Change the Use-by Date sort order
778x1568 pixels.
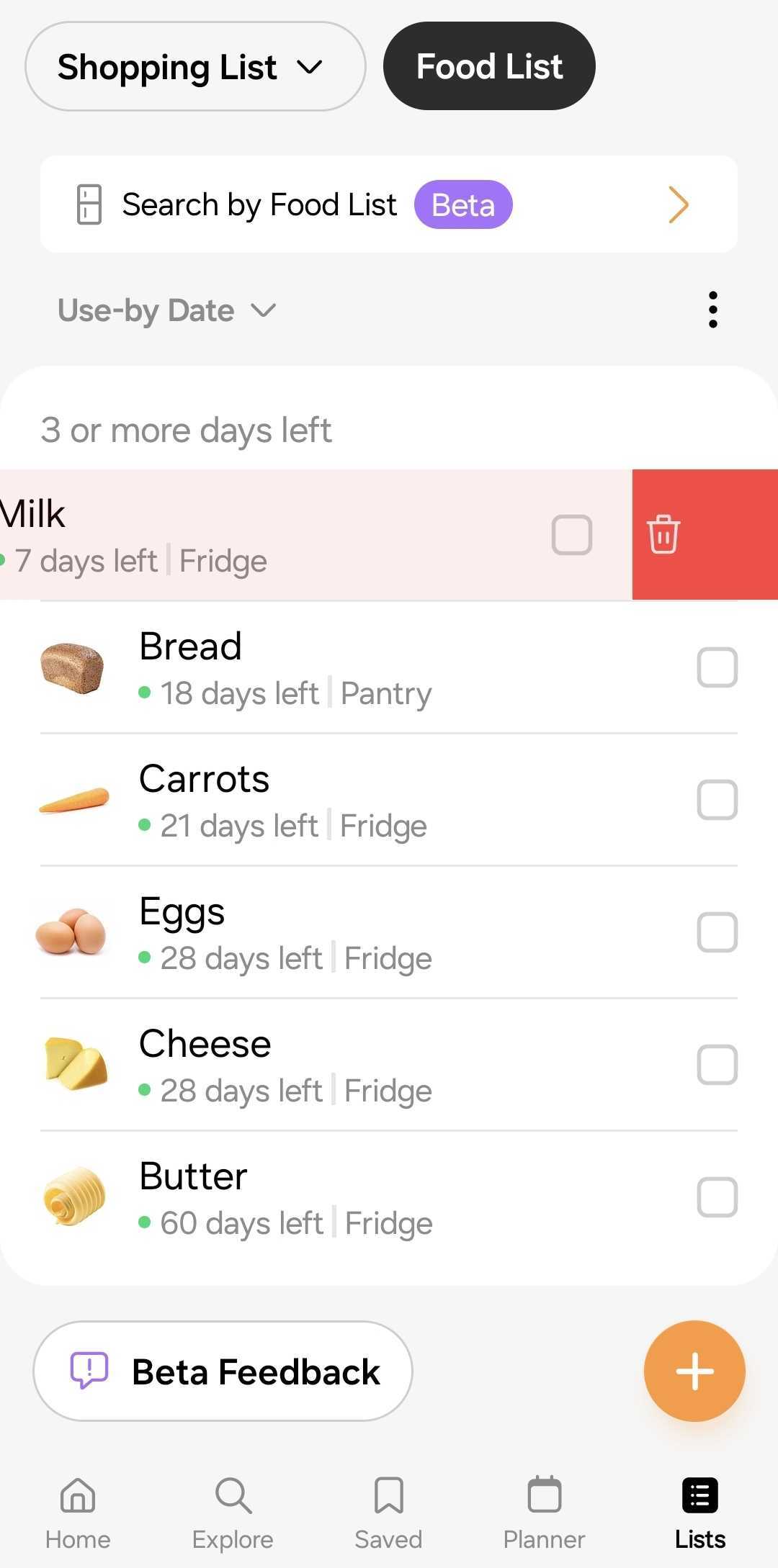(x=167, y=310)
